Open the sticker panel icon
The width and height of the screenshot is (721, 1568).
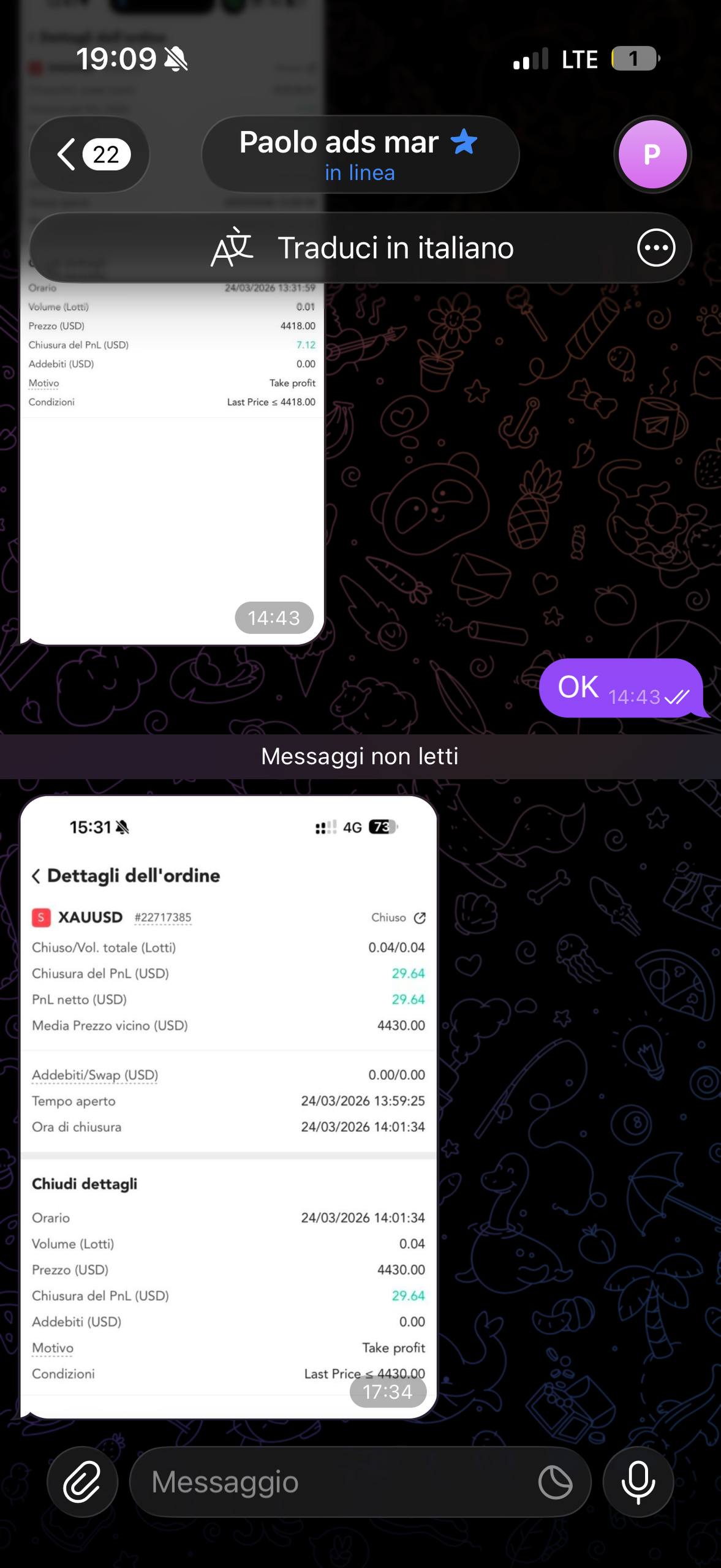tap(555, 1482)
